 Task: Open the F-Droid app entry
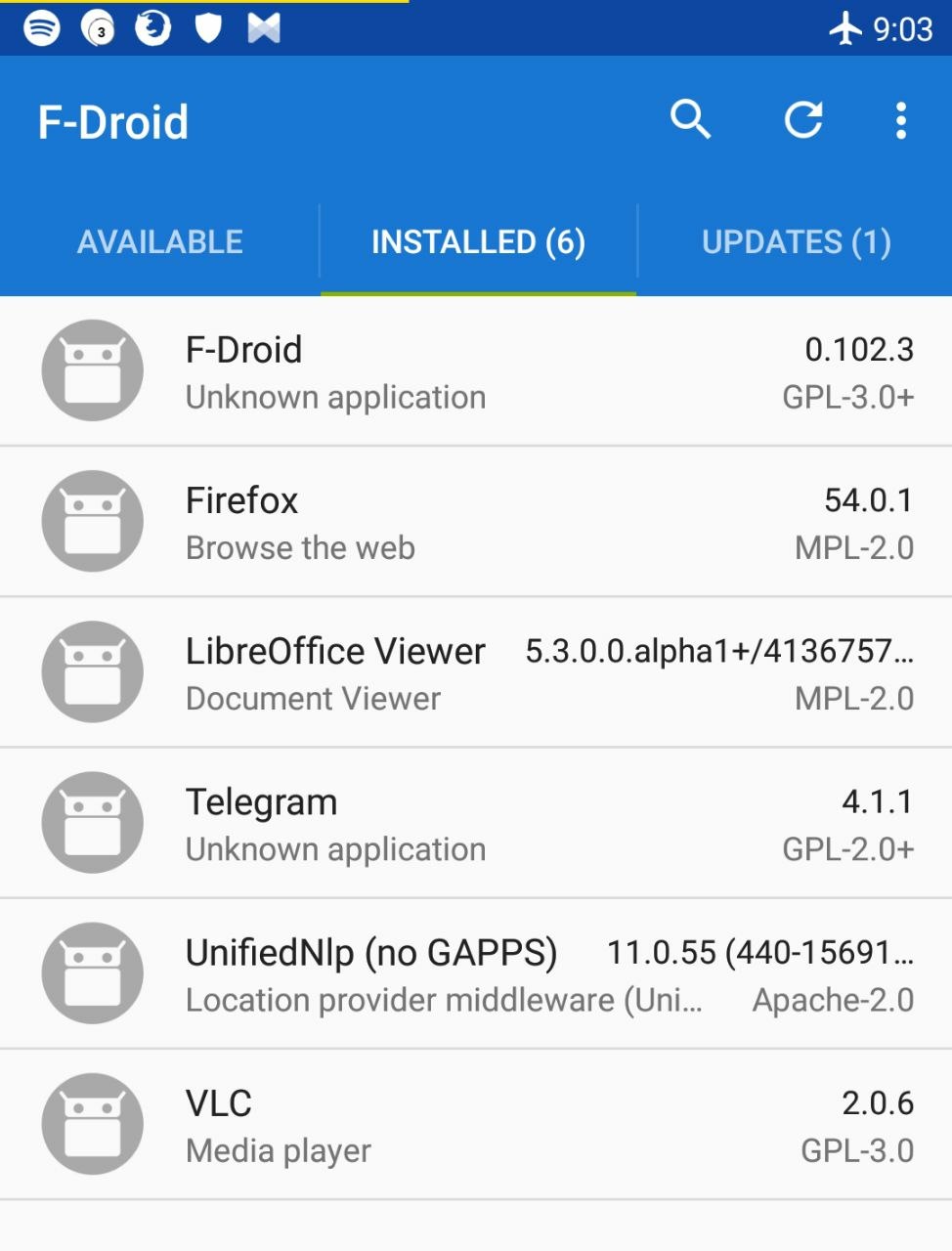(x=476, y=371)
